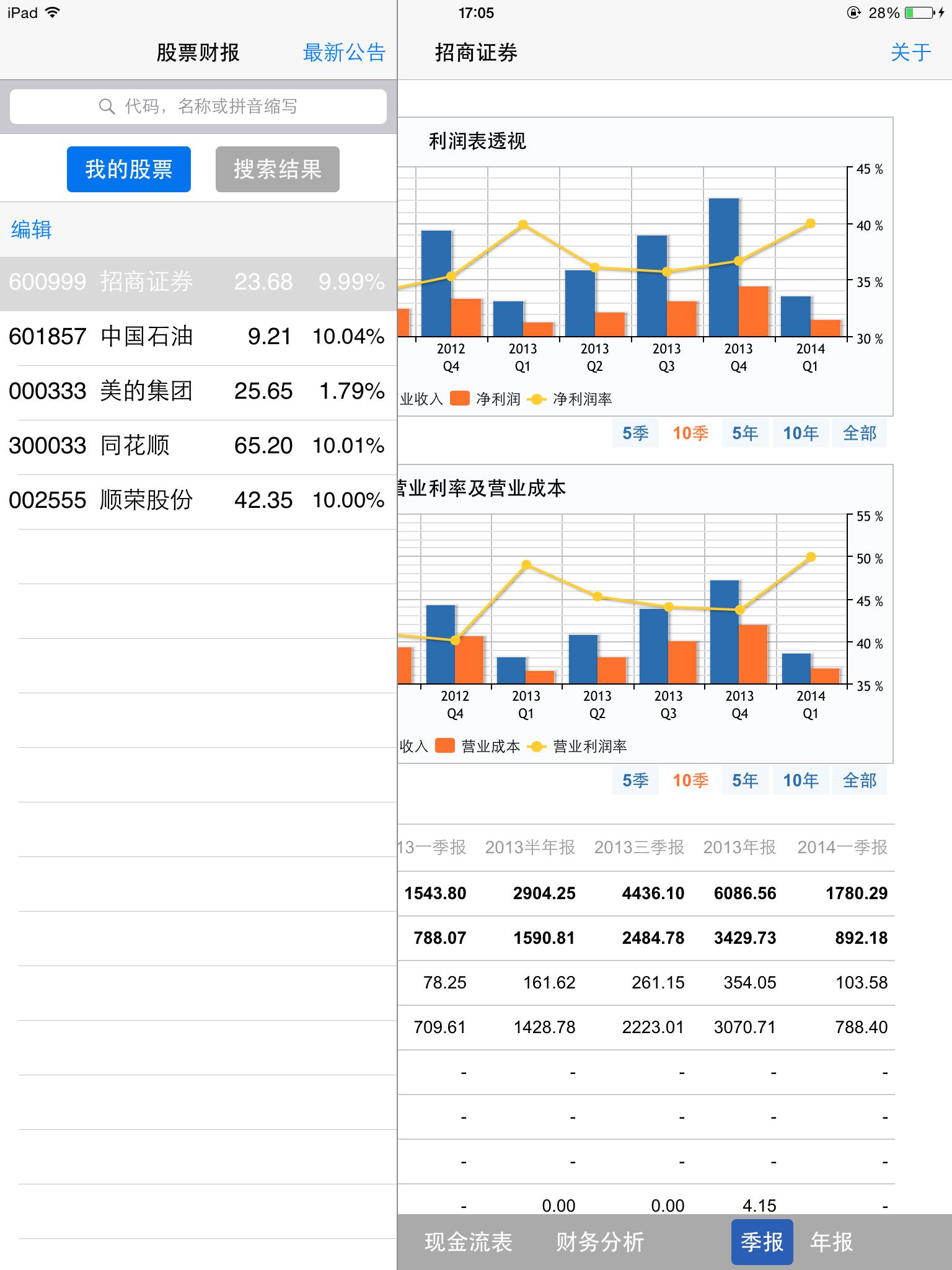Tap the 关于 about link
Viewport: 952px width, 1270px height.
910,53
